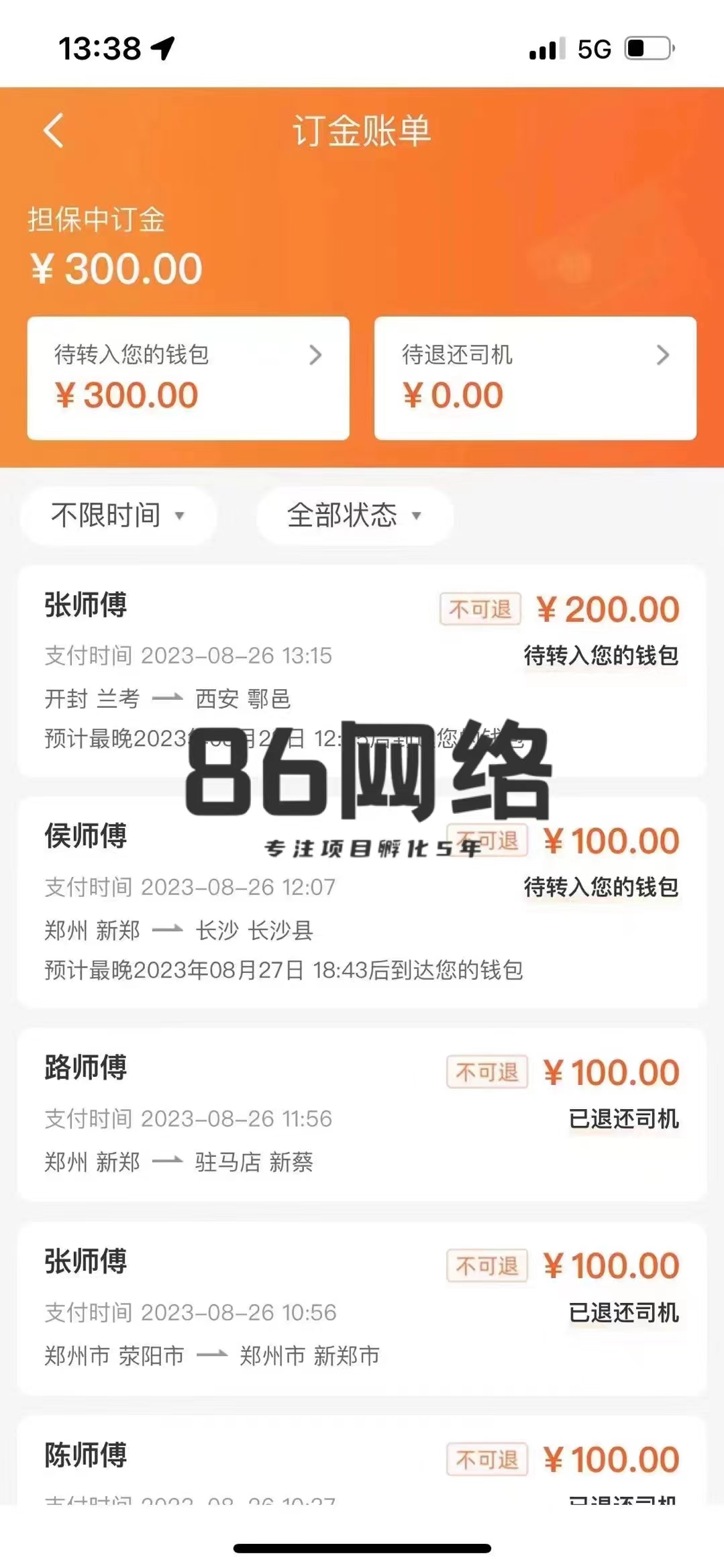724x1568 pixels.
Task: Open 张师傅's ¥200.00 开封 兰考 order
Action: coord(361,671)
